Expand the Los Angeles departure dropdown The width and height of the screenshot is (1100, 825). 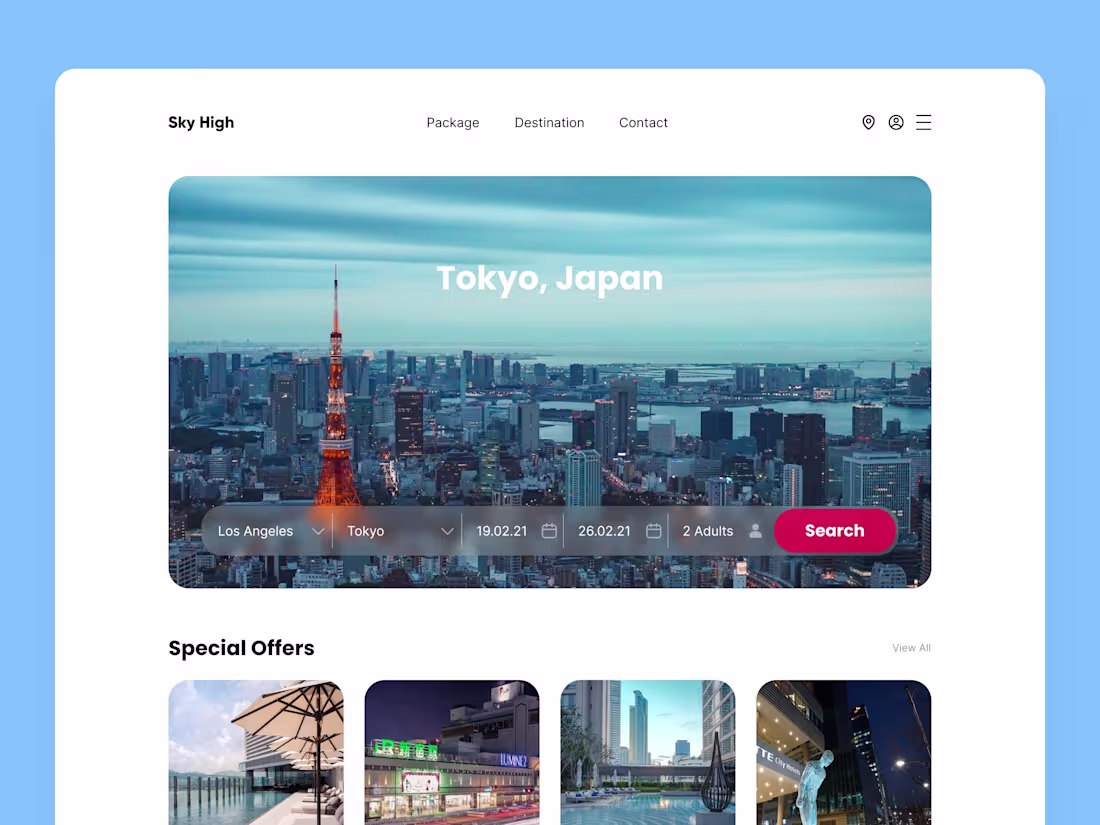click(270, 531)
